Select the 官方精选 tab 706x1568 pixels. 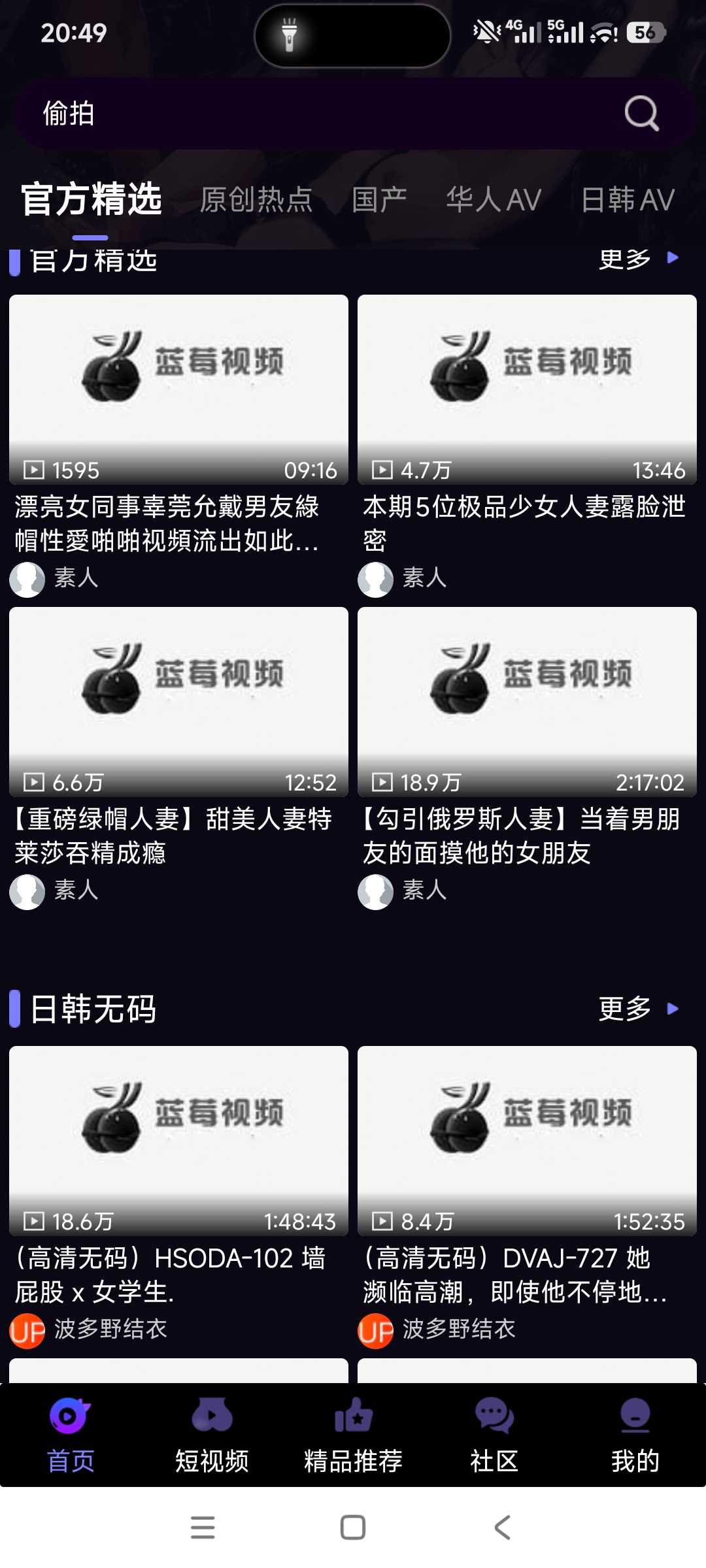[92, 200]
